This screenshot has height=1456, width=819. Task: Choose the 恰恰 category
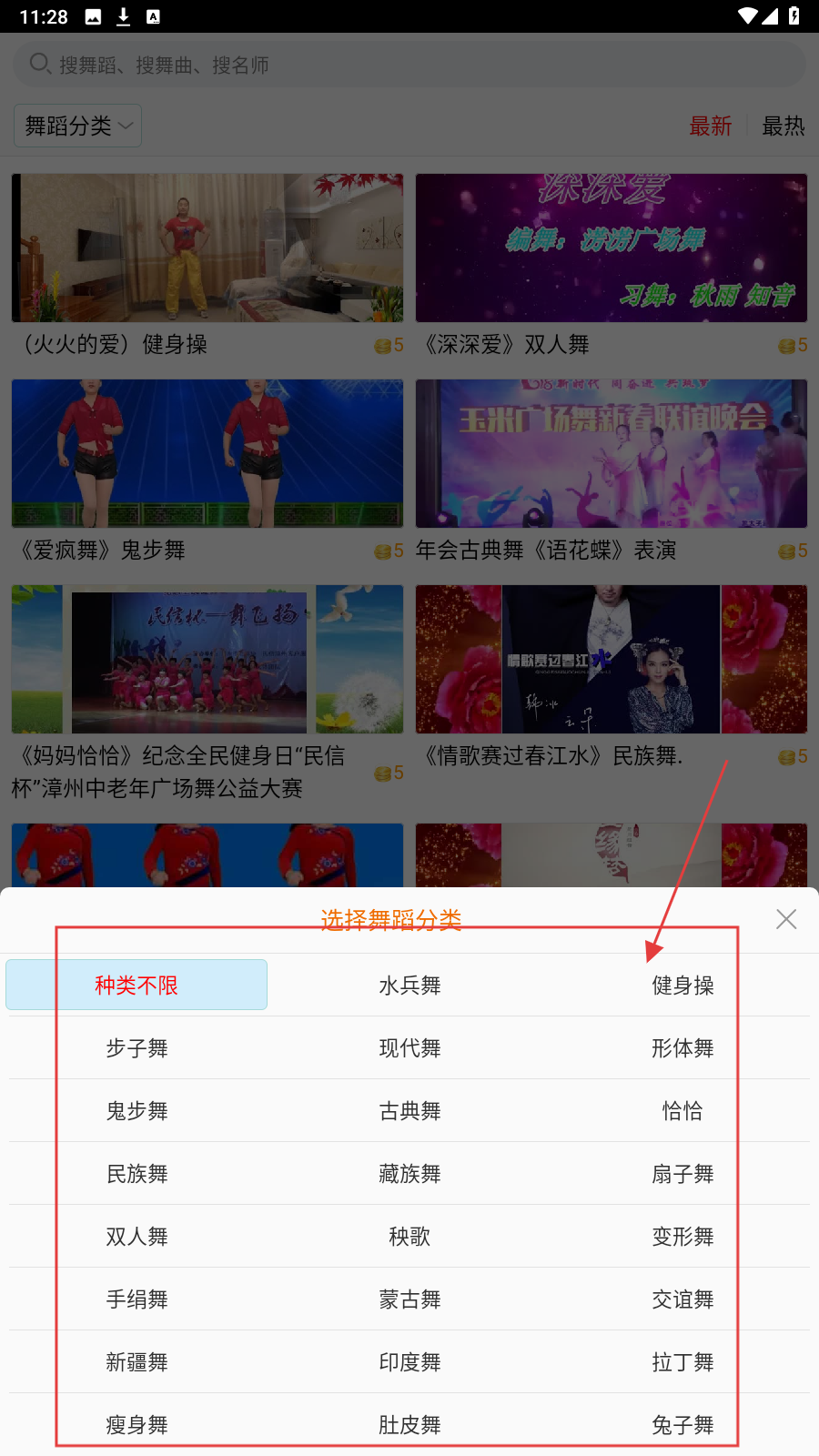(x=682, y=1110)
